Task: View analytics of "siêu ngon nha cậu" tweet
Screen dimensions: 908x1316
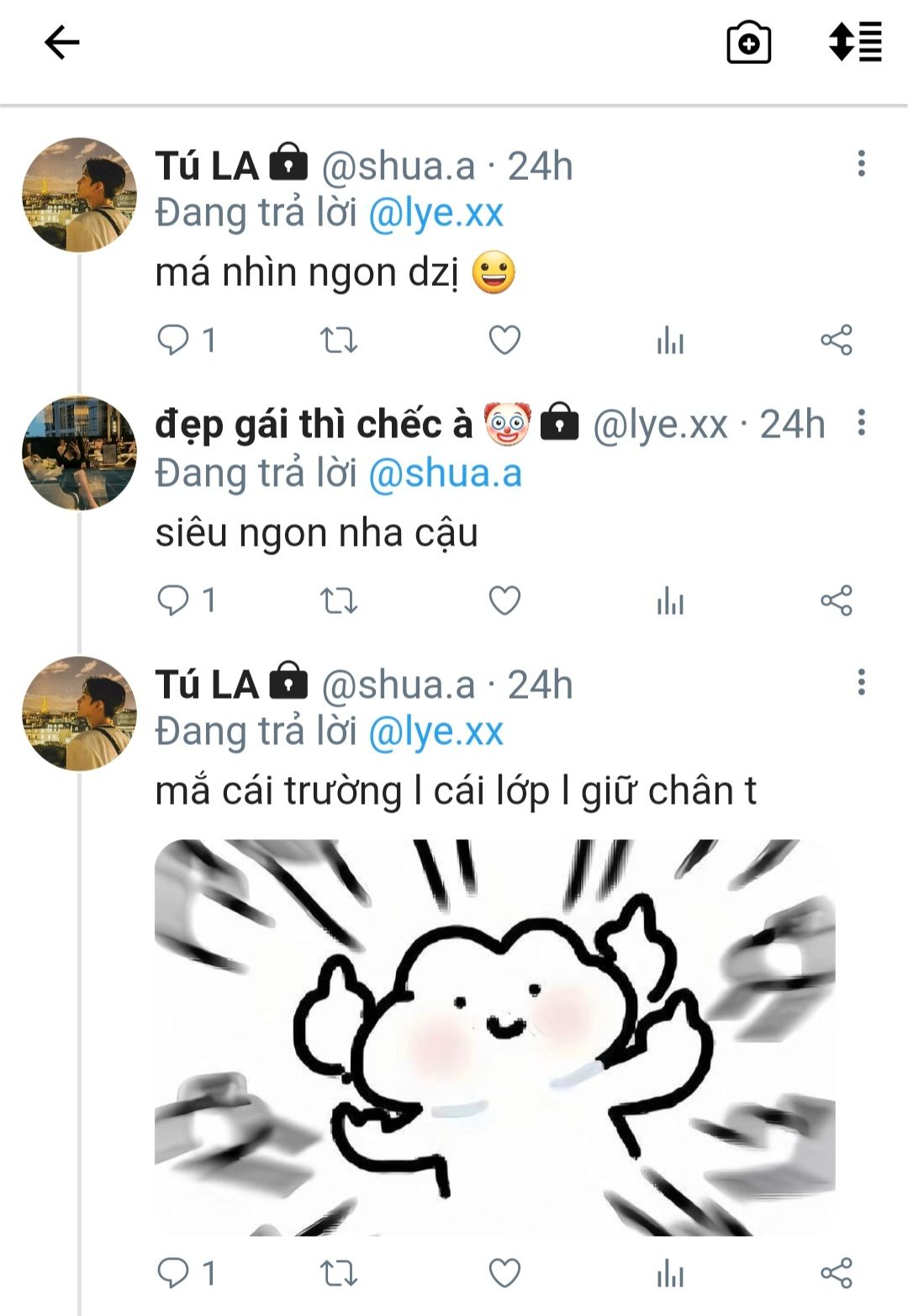Action: (x=670, y=600)
